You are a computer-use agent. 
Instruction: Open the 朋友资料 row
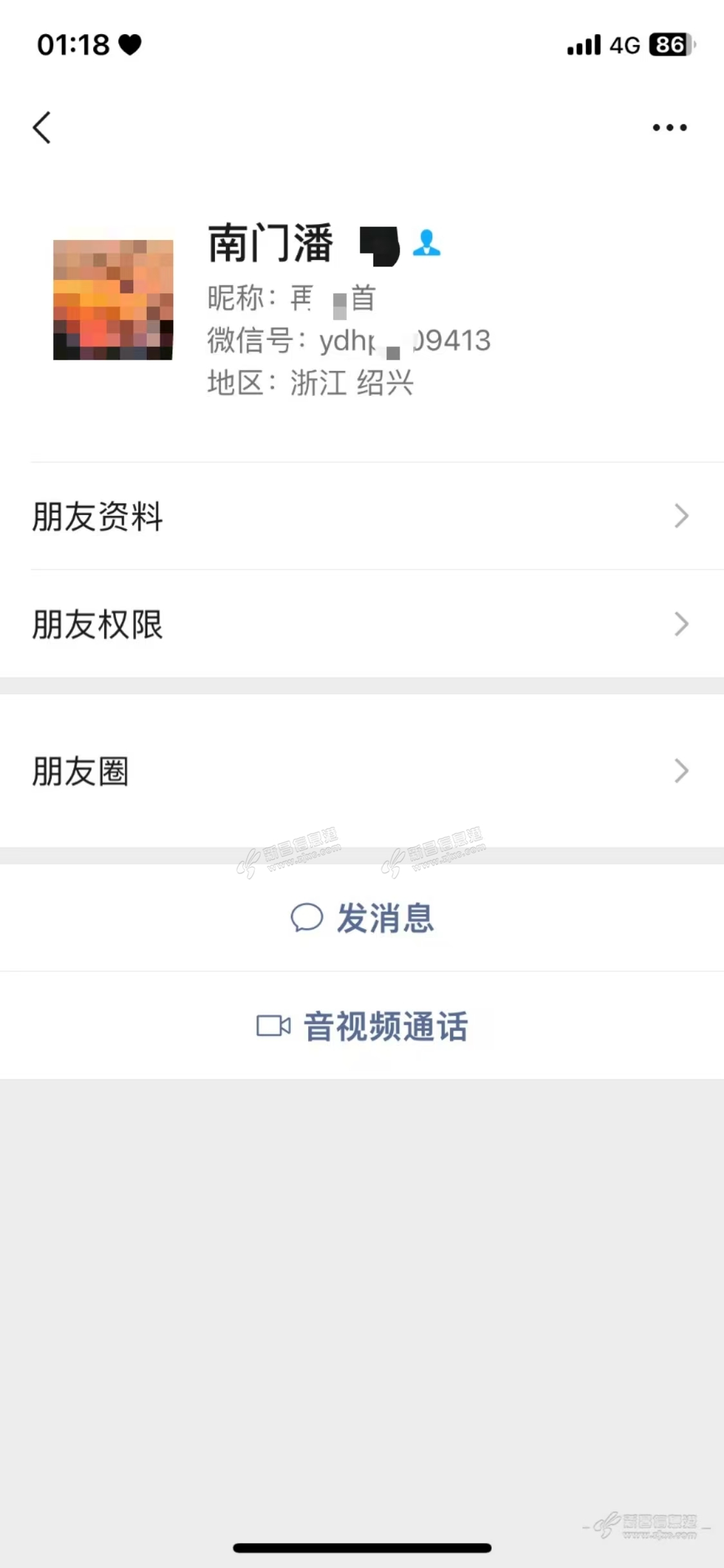coord(362,516)
